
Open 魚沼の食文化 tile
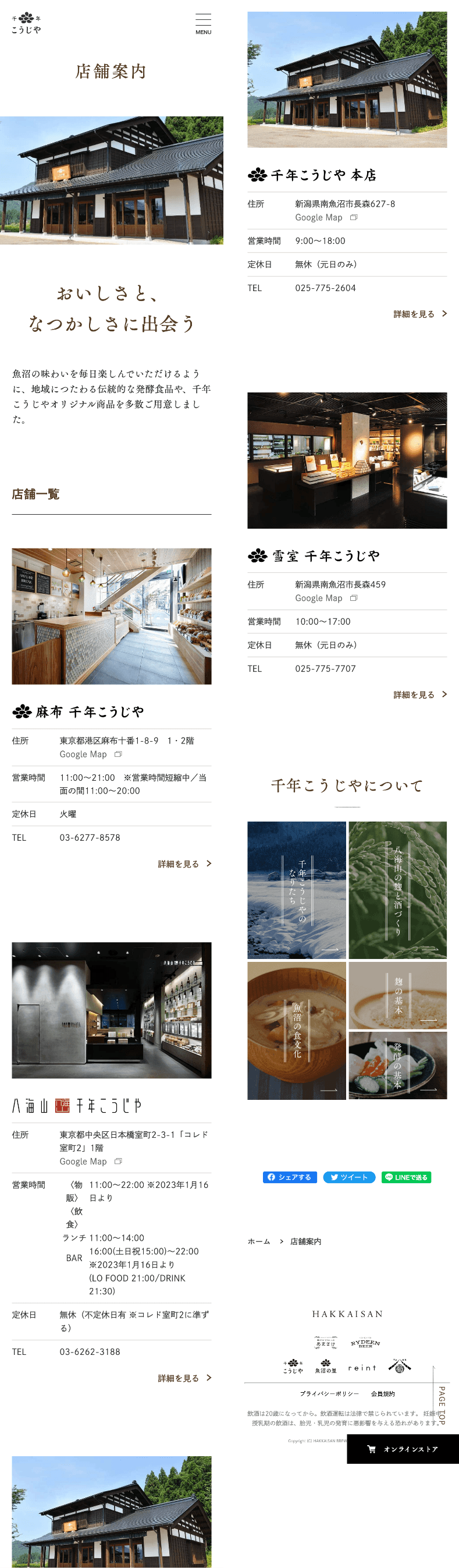pyautogui.click(x=297, y=1031)
